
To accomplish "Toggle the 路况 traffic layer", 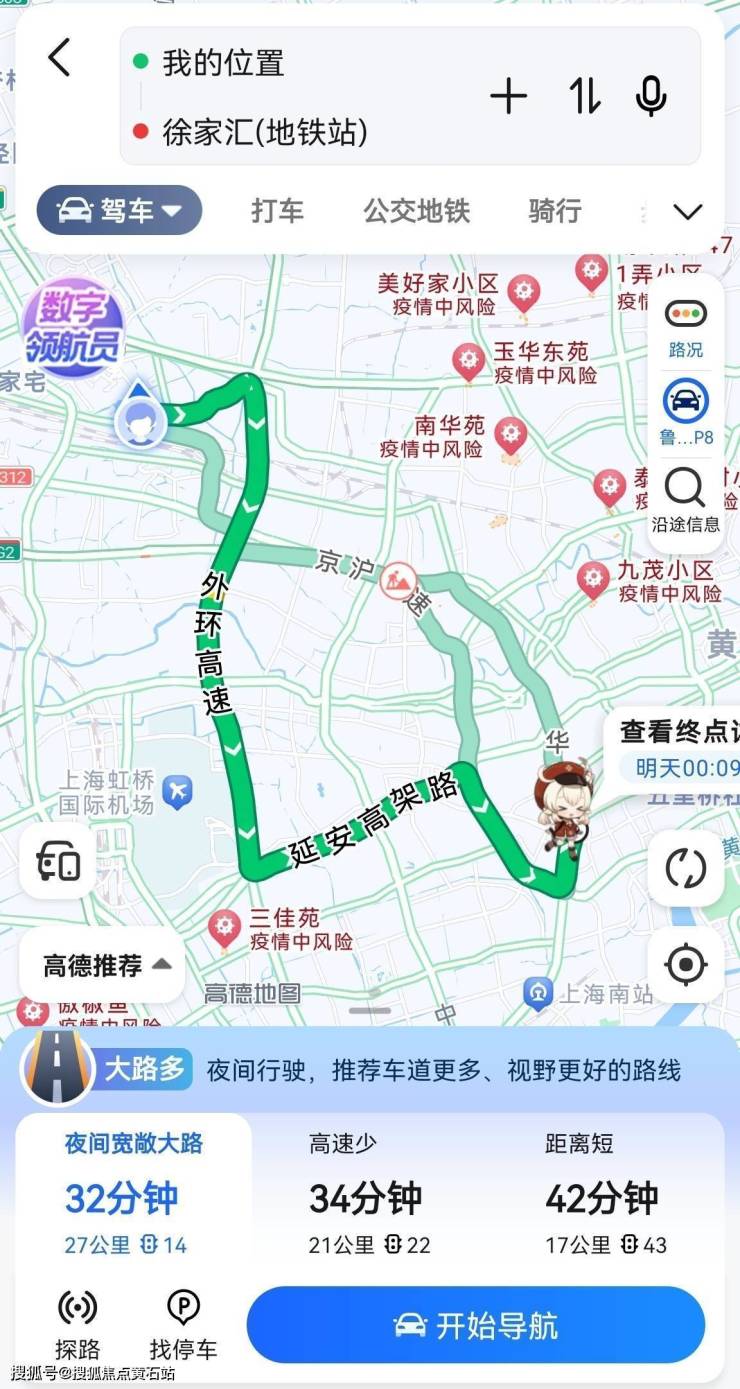I will [x=686, y=328].
